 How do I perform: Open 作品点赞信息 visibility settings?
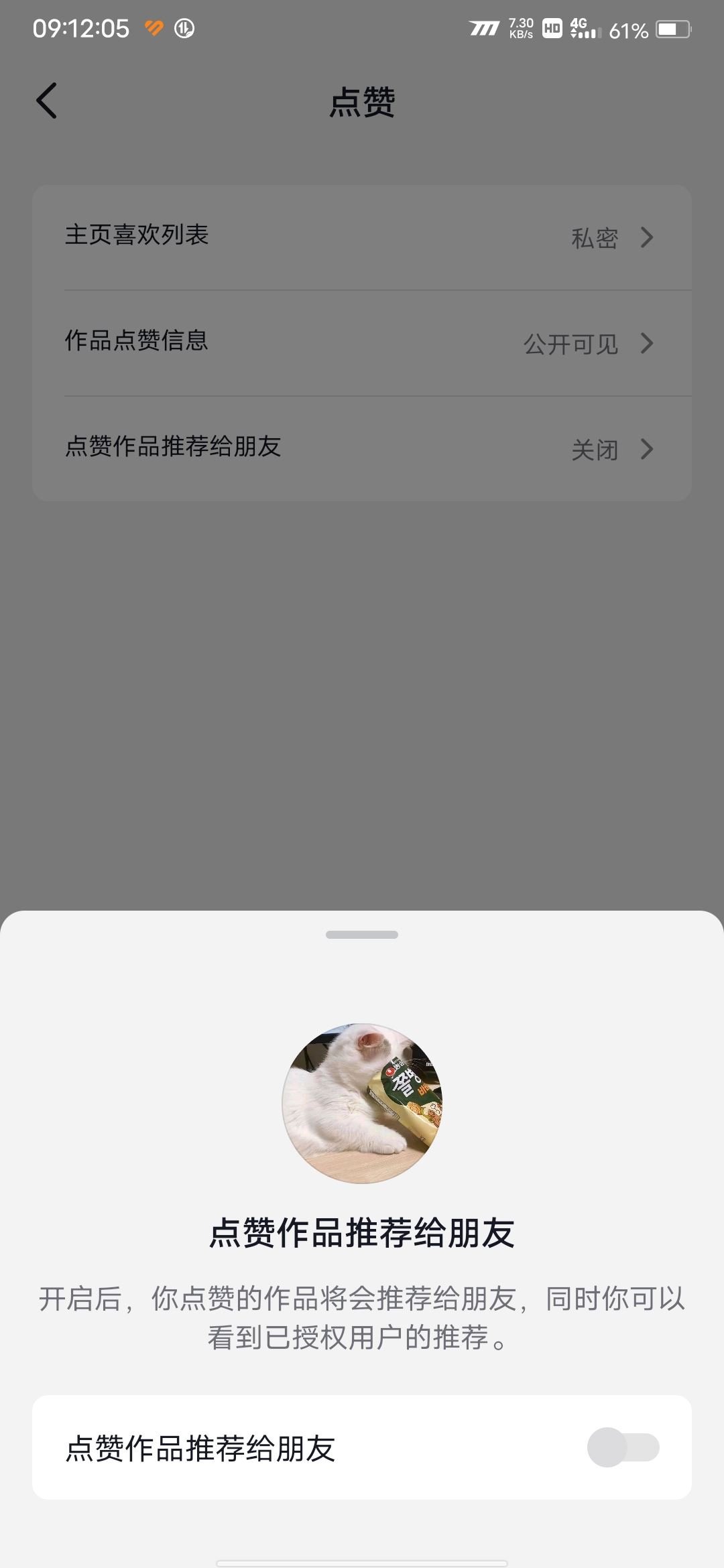(x=362, y=343)
